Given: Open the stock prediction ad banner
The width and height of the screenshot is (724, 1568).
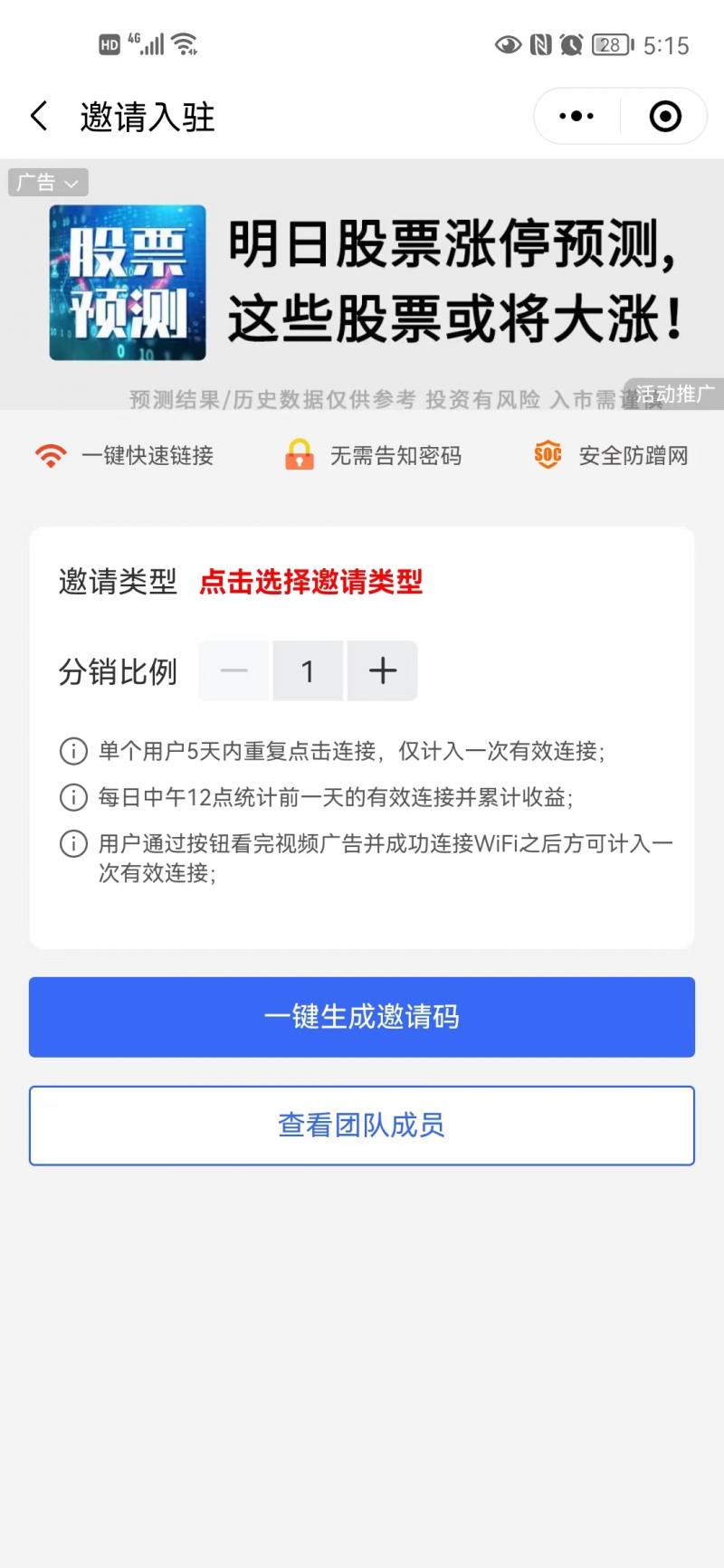Looking at the screenshot, I should point(362,285).
